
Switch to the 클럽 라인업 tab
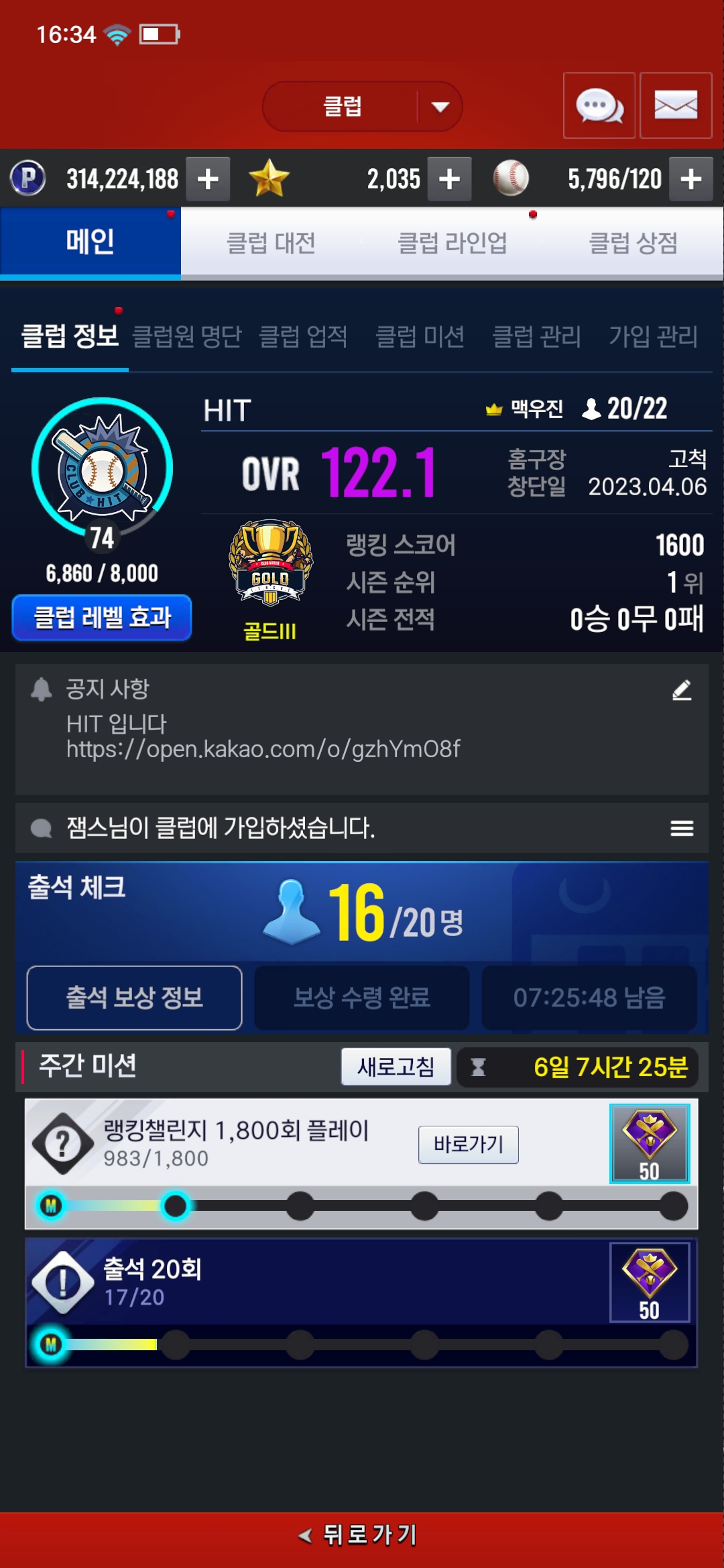452,243
